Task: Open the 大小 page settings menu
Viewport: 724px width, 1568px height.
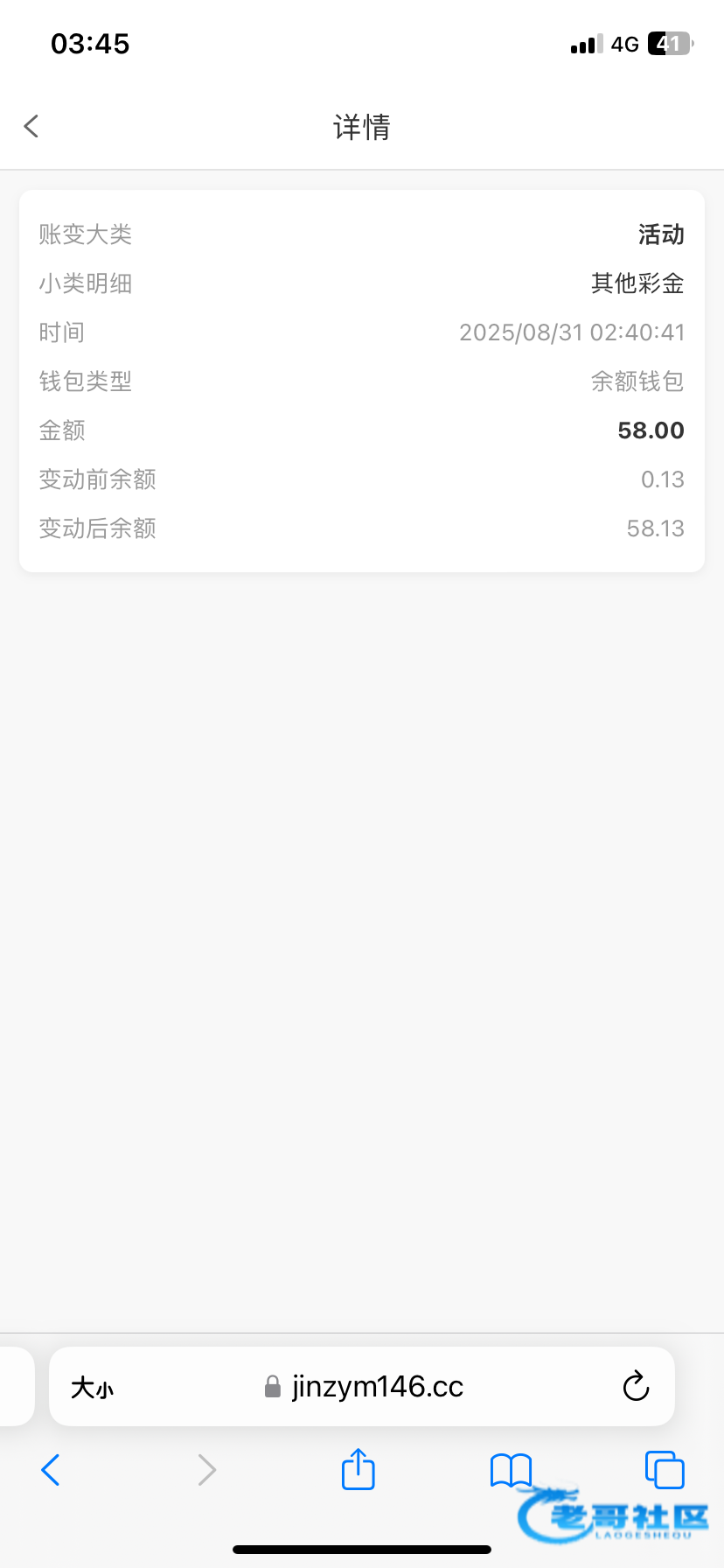Action: click(x=92, y=1388)
